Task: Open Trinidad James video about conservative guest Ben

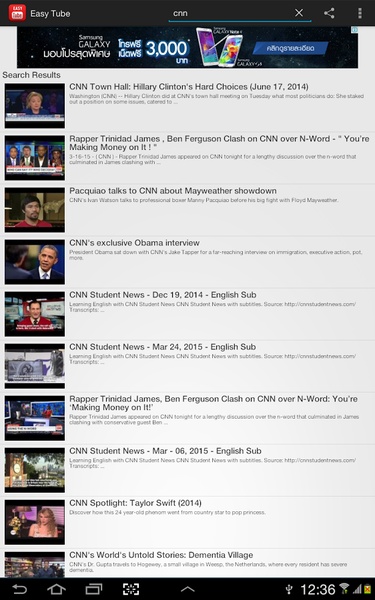Action: click(x=188, y=418)
